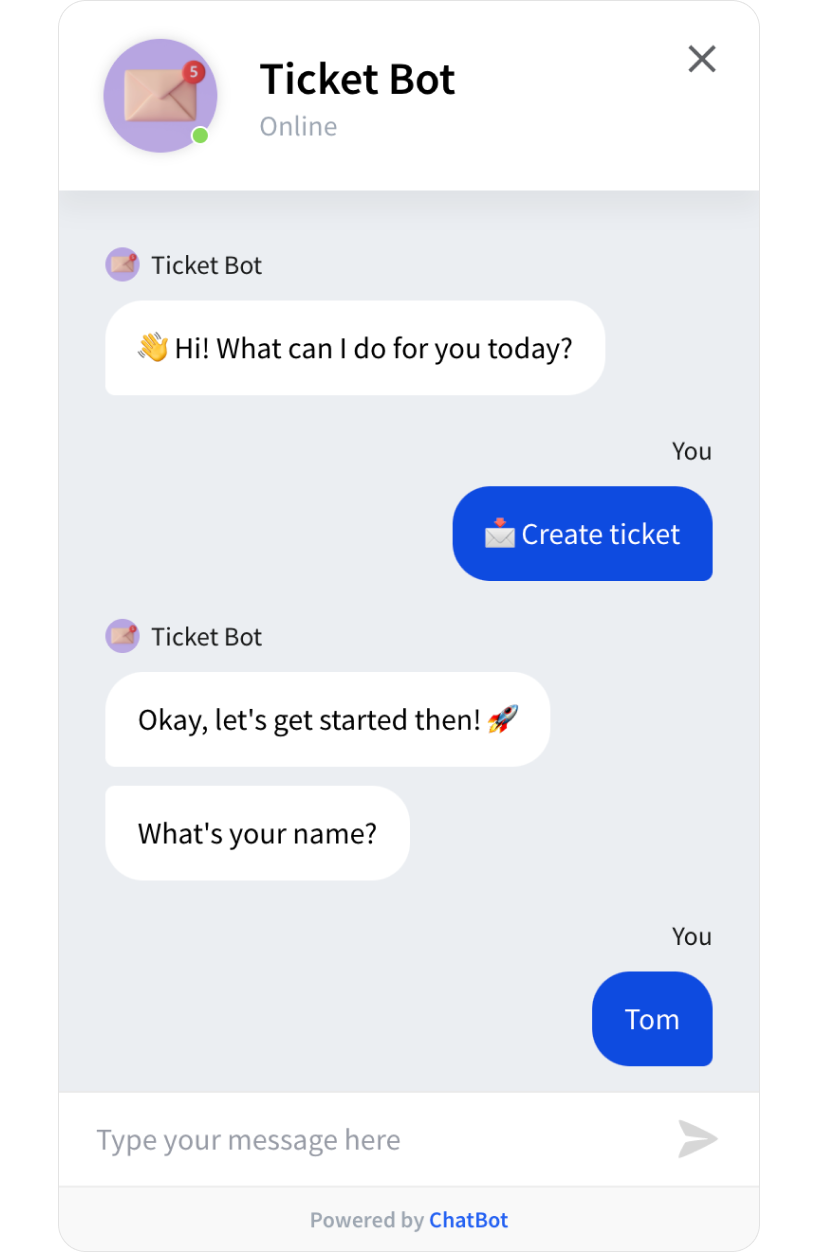This screenshot has width=818, height=1252.
Task: Dismiss the chat with the X button
Action: (701, 59)
